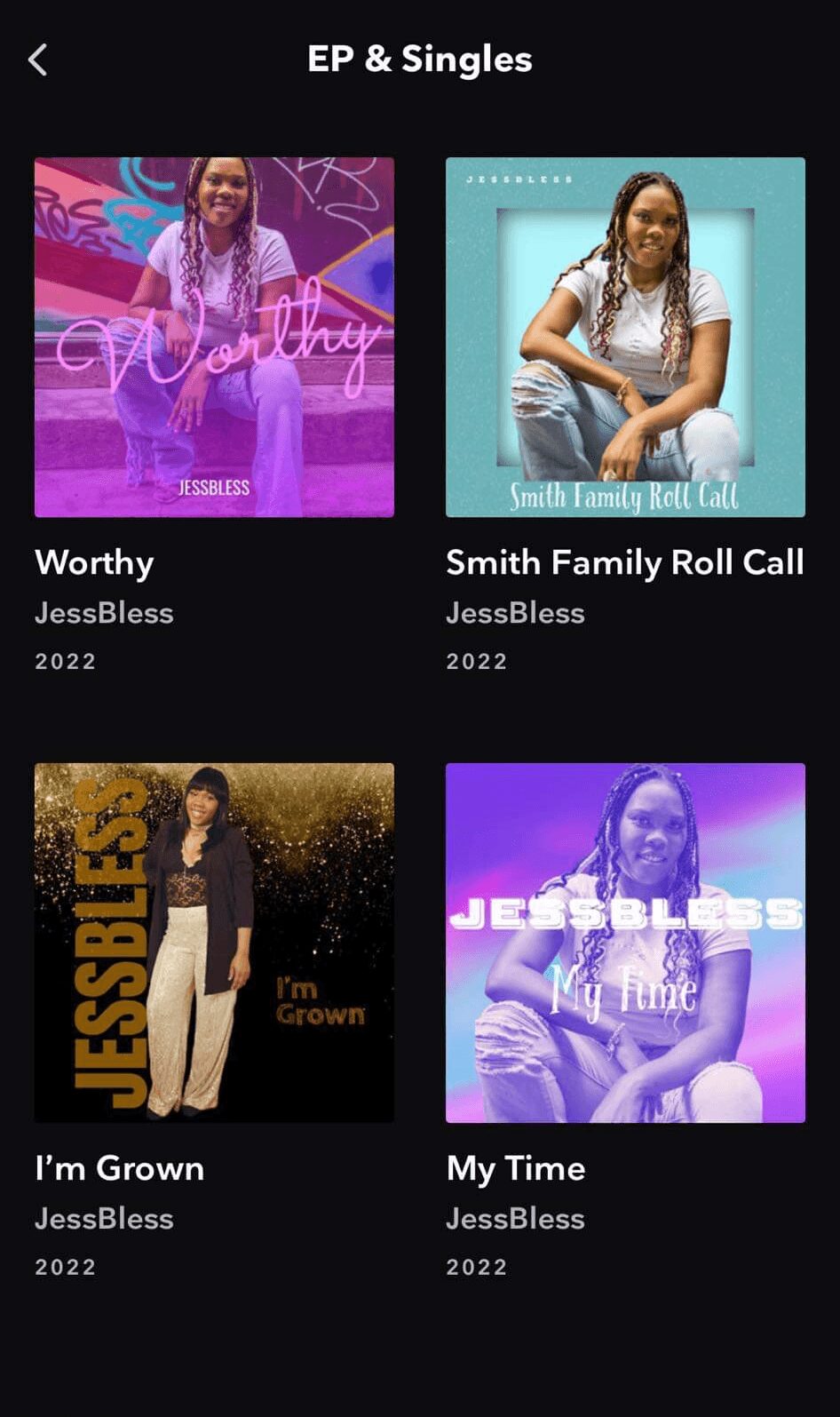View the My Time single

tap(625, 943)
